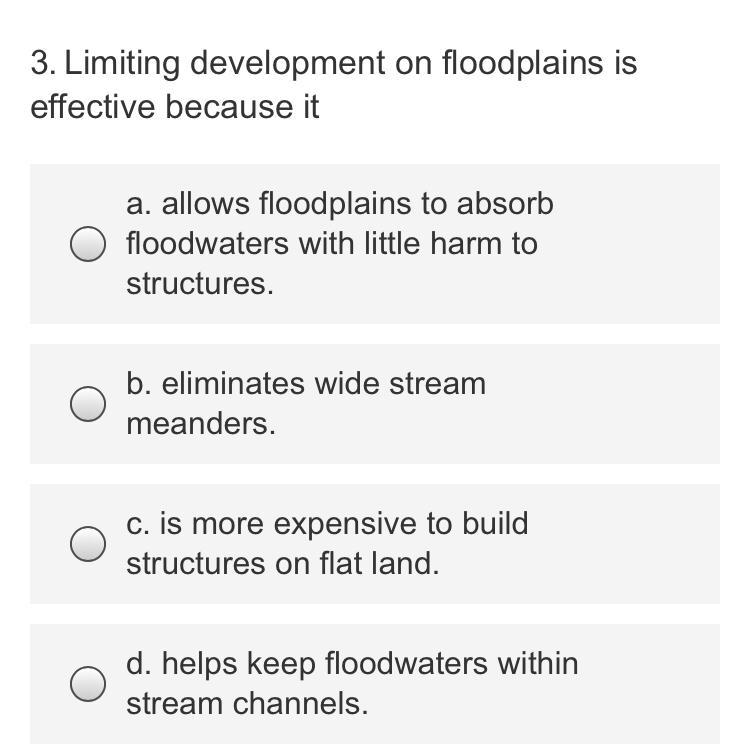The width and height of the screenshot is (750, 751).
Task: Choose option b eliminates wide stream meanders
Action: coord(88,404)
